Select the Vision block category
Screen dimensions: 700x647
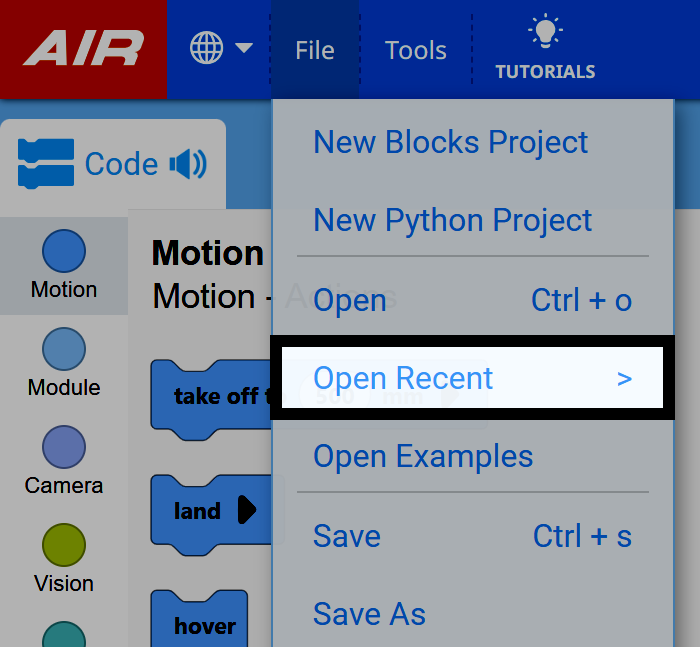coord(64,559)
